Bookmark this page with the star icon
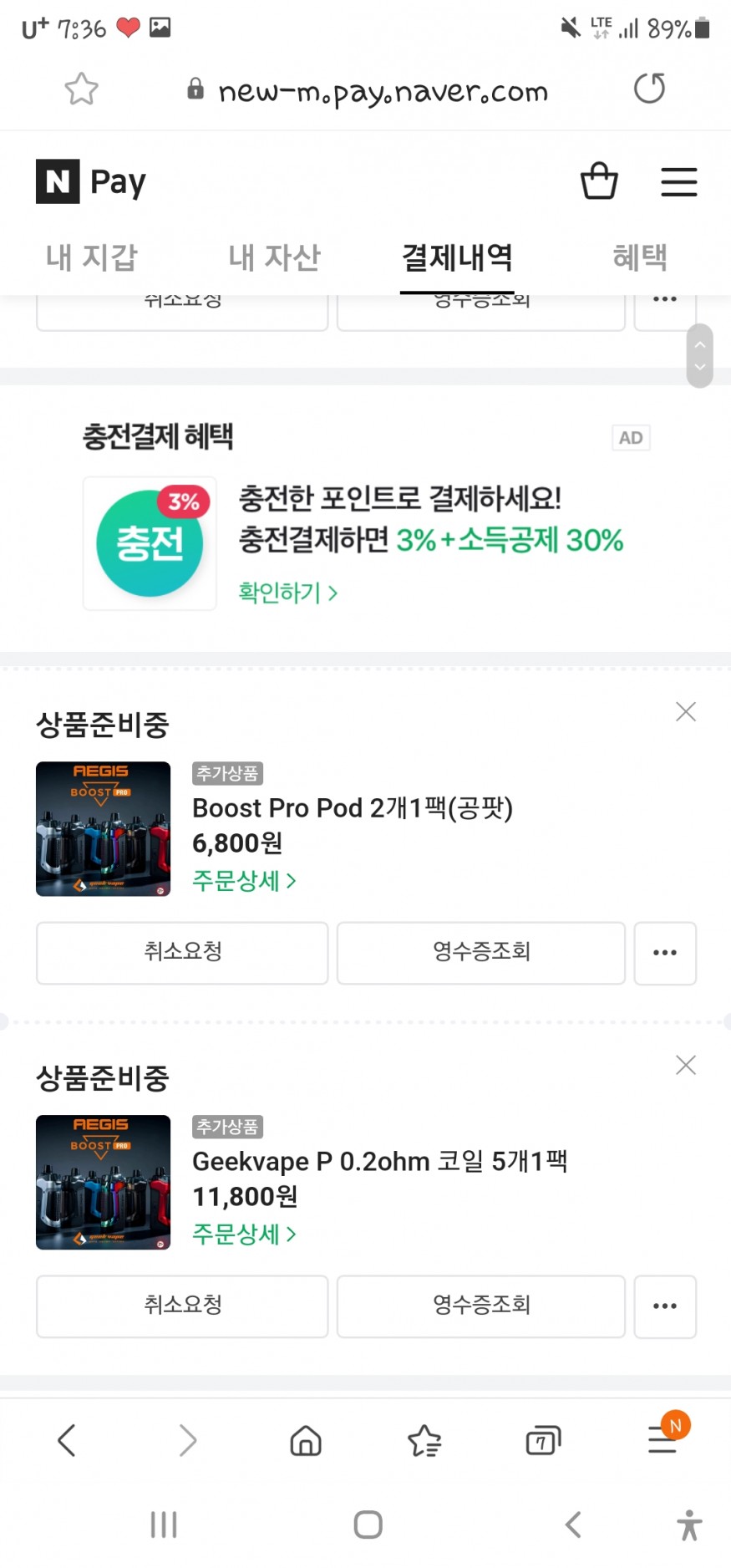 [82, 89]
